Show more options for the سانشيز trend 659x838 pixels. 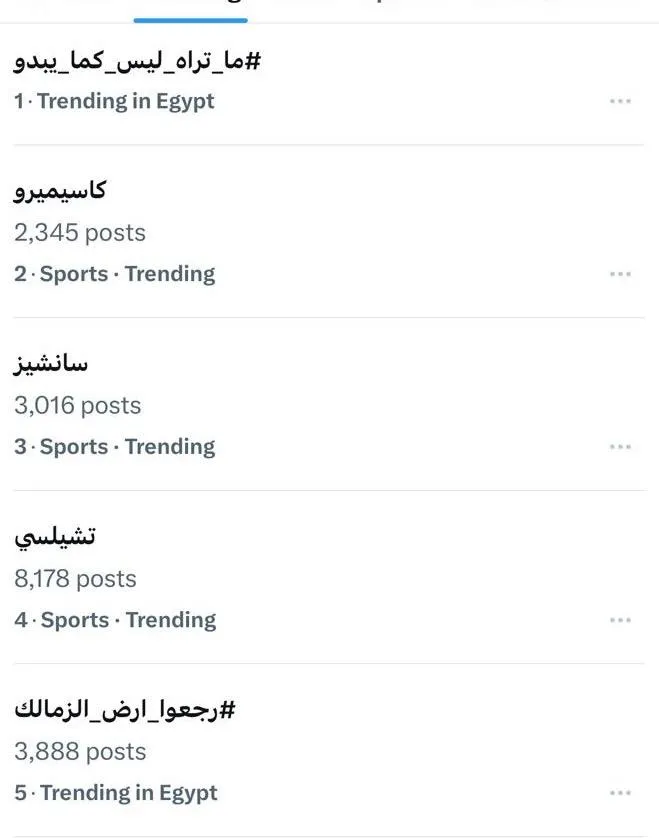point(620,447)
